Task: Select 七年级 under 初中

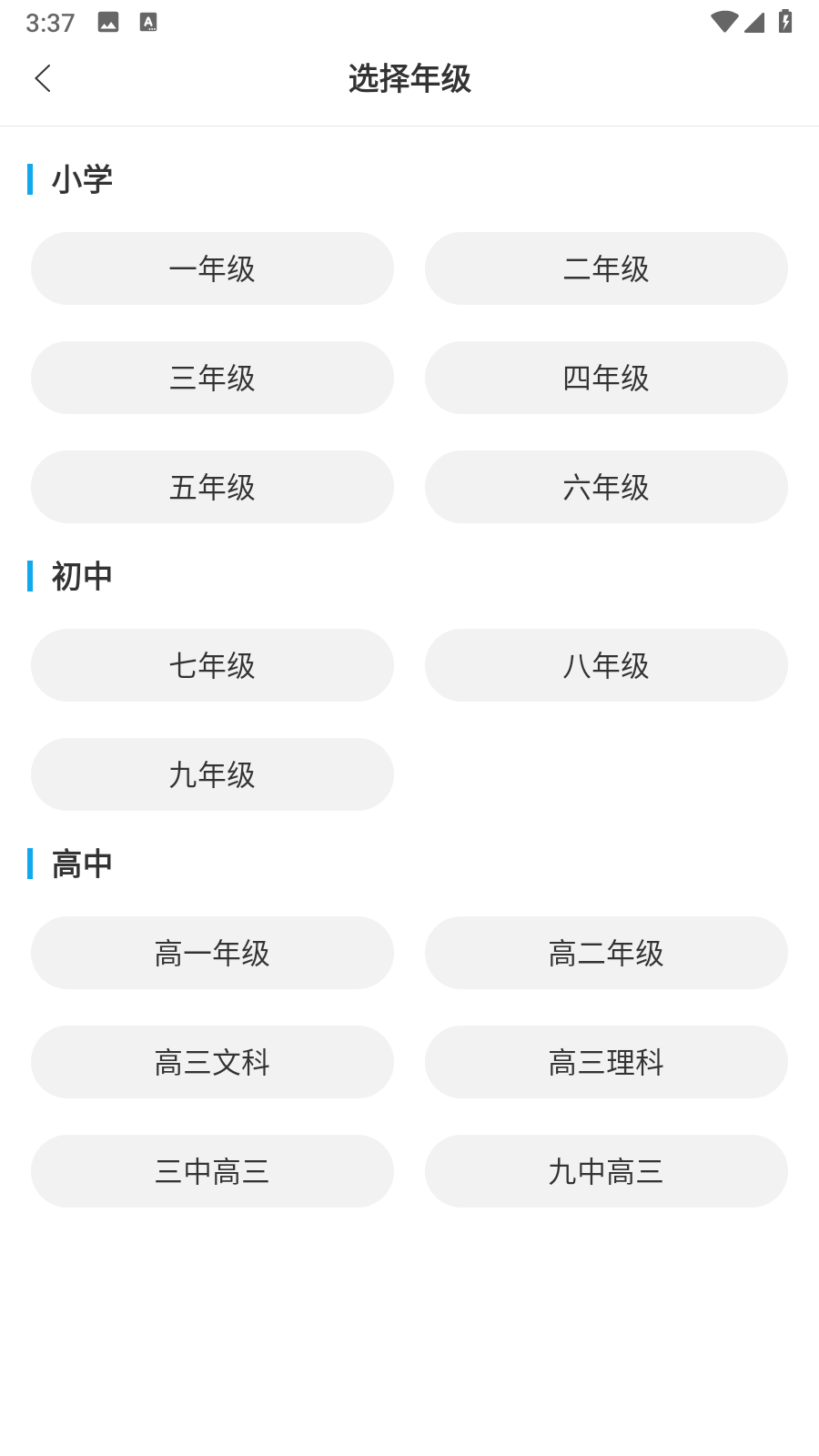Action: (212, 665)
